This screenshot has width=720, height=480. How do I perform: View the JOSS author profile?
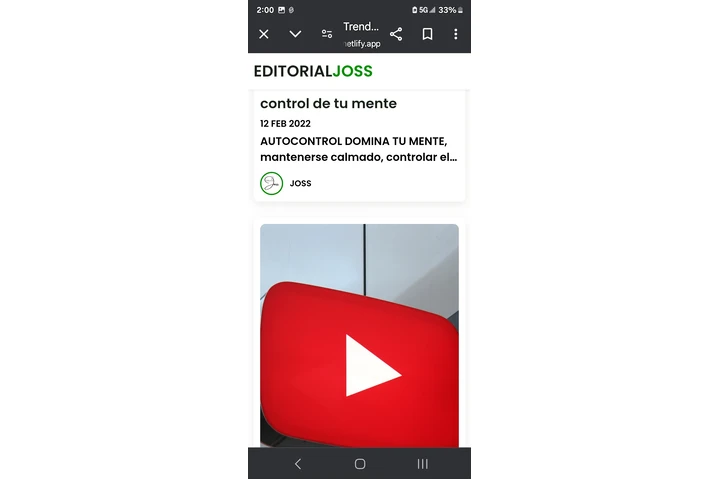(x=300, y=183)
